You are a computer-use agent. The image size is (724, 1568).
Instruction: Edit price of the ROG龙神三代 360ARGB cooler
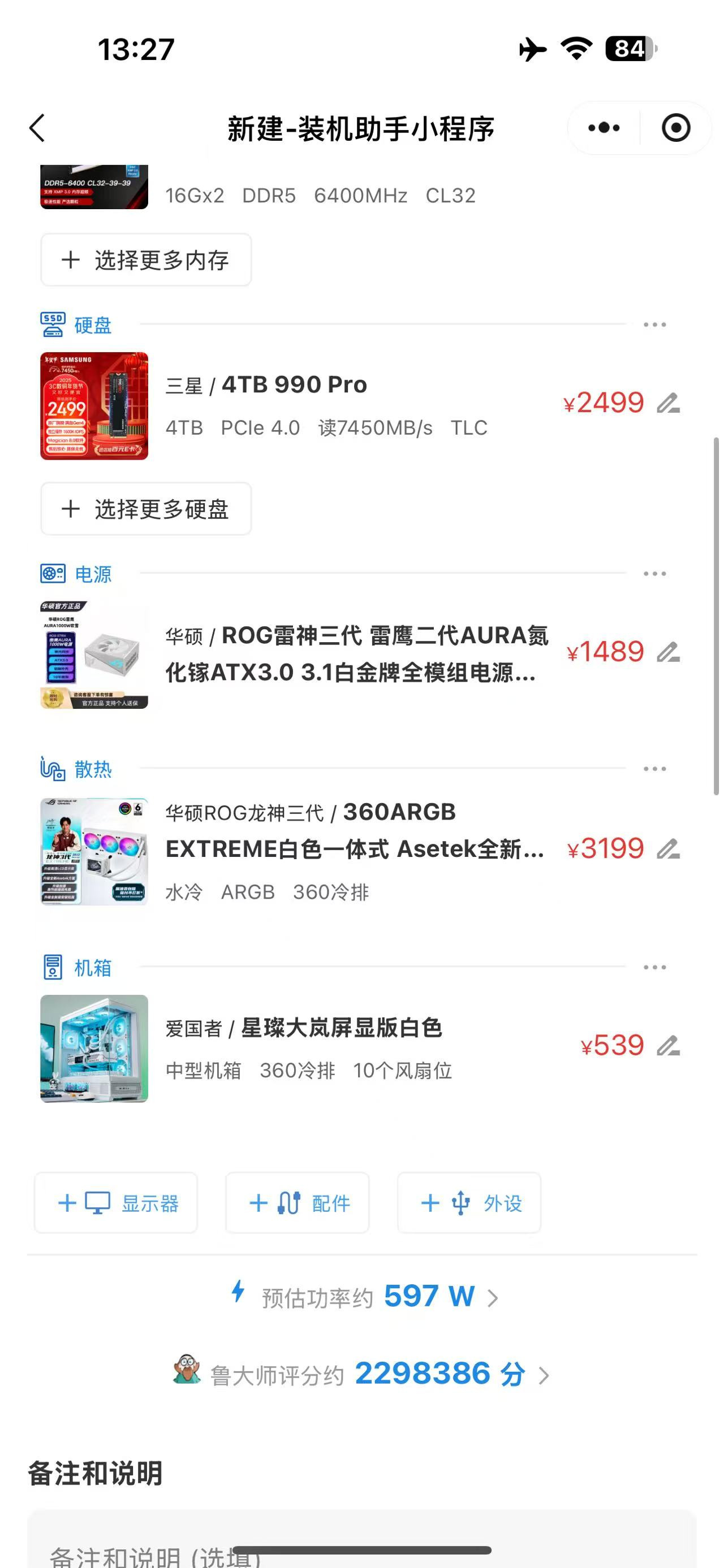[x=669, y=848]
